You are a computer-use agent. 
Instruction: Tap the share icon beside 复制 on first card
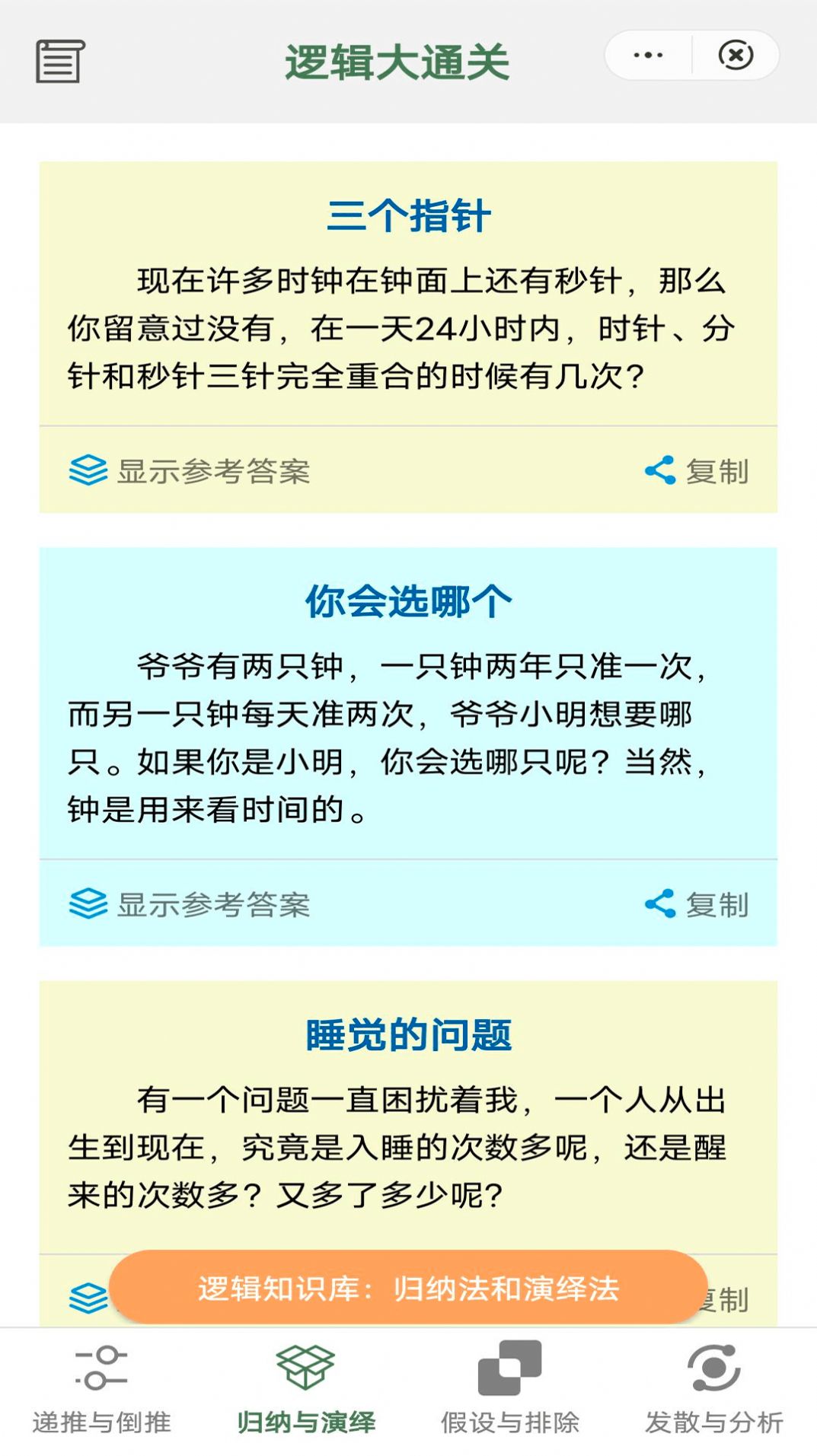tap(659, 470)
